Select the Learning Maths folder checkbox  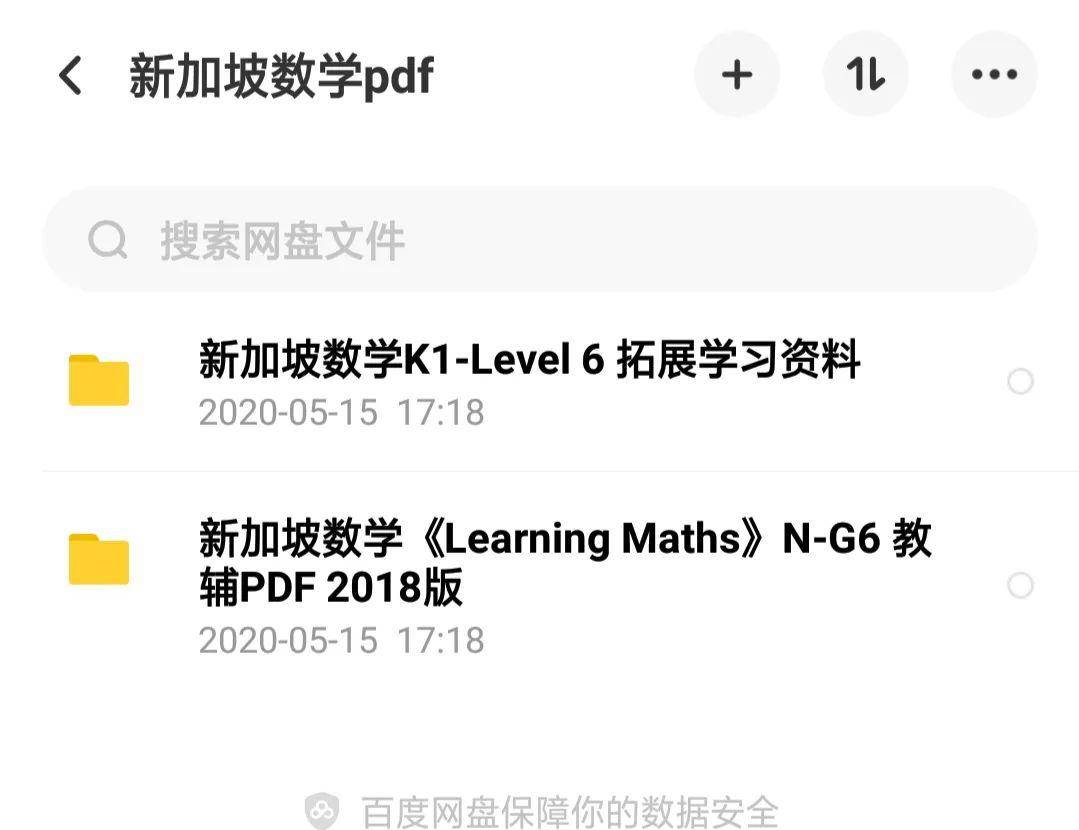pyautogui.click(x=1020, y=585)
